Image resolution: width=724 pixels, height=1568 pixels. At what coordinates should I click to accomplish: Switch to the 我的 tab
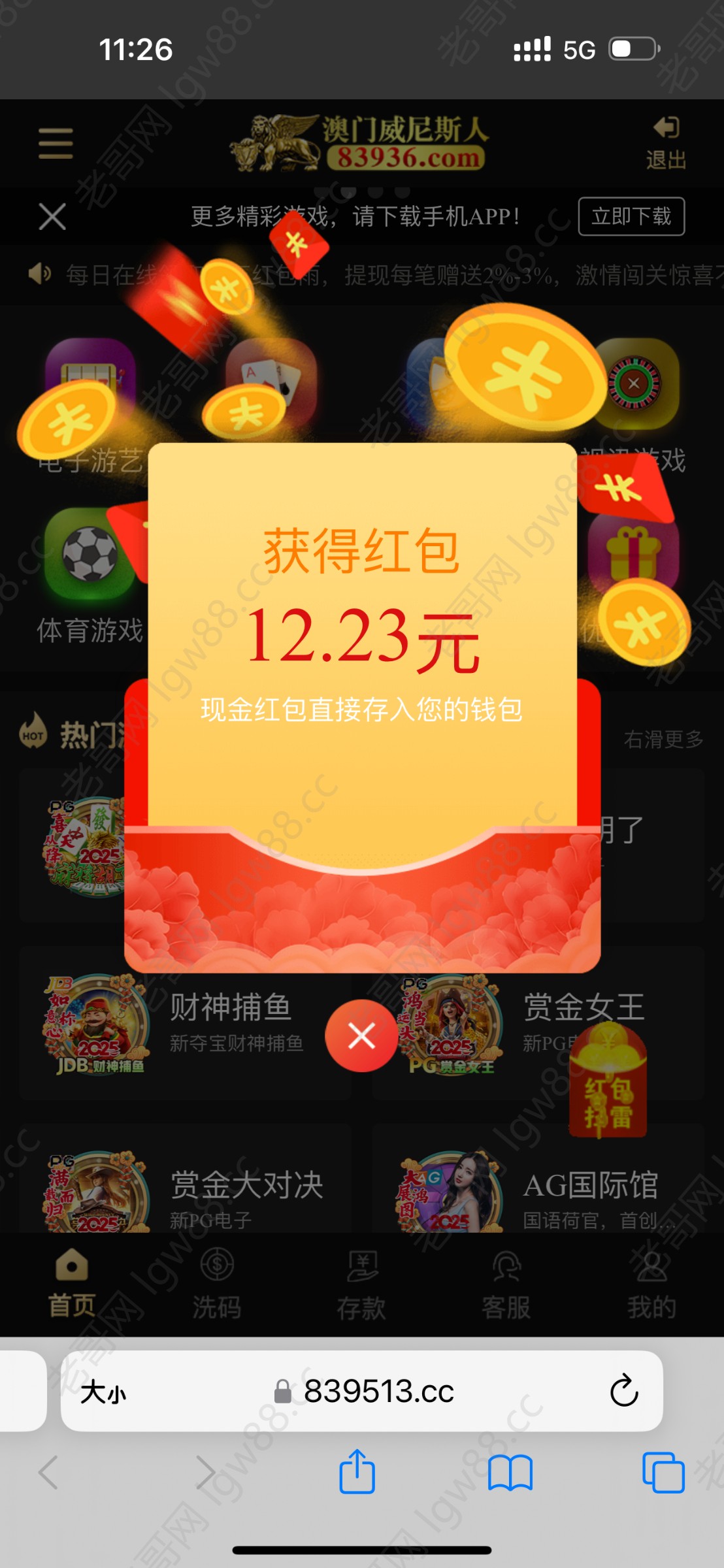tap(651, 1284)
